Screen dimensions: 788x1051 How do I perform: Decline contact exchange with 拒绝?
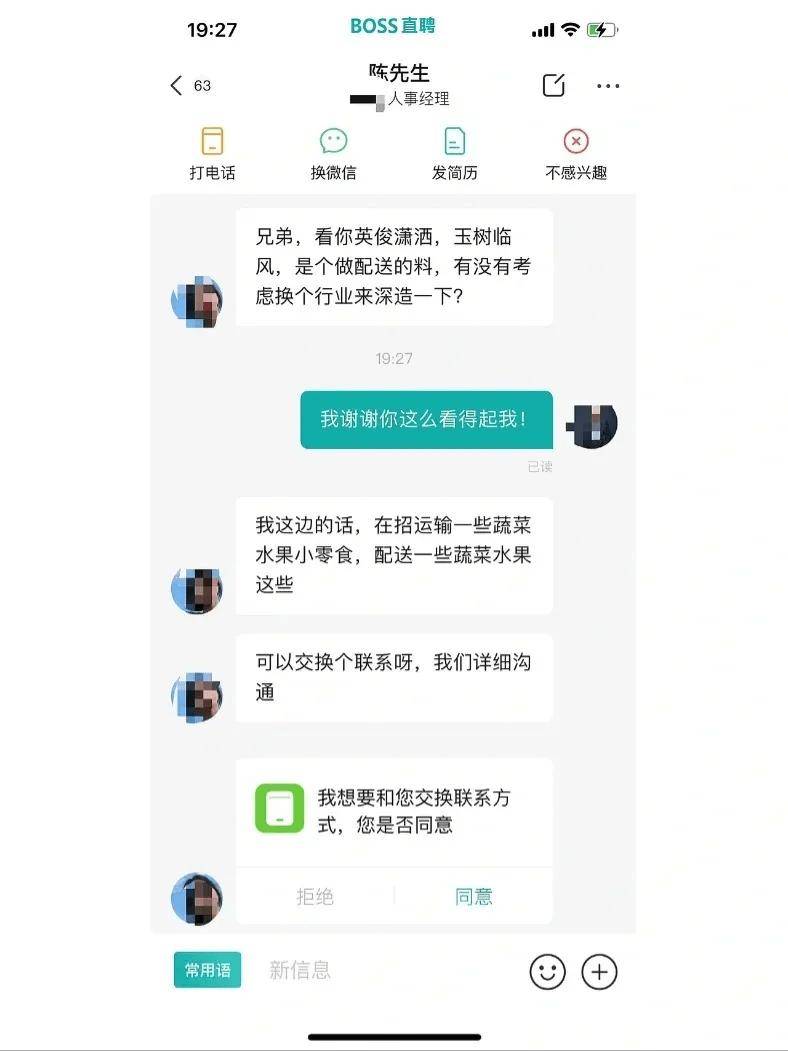coord(315,897)
